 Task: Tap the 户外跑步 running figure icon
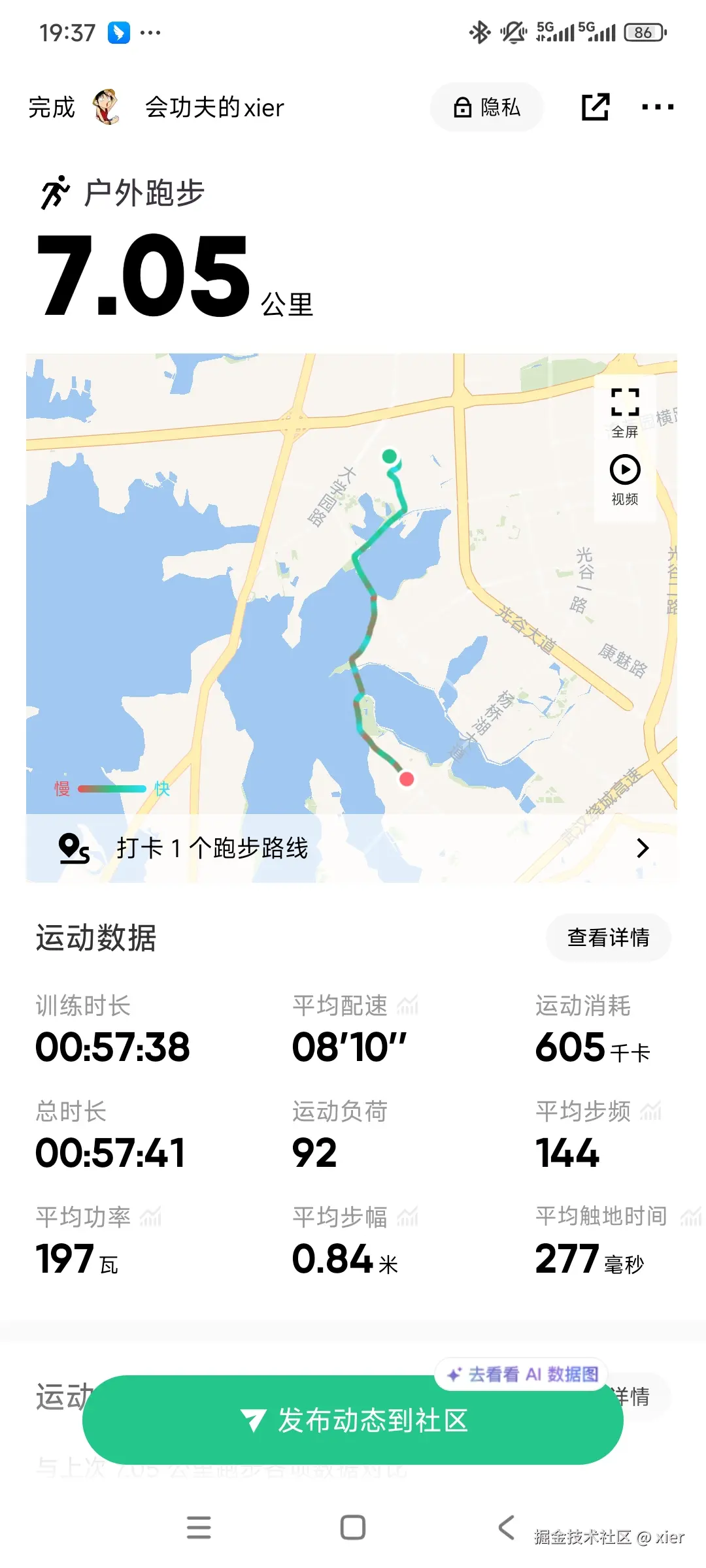tap(56, 191)
